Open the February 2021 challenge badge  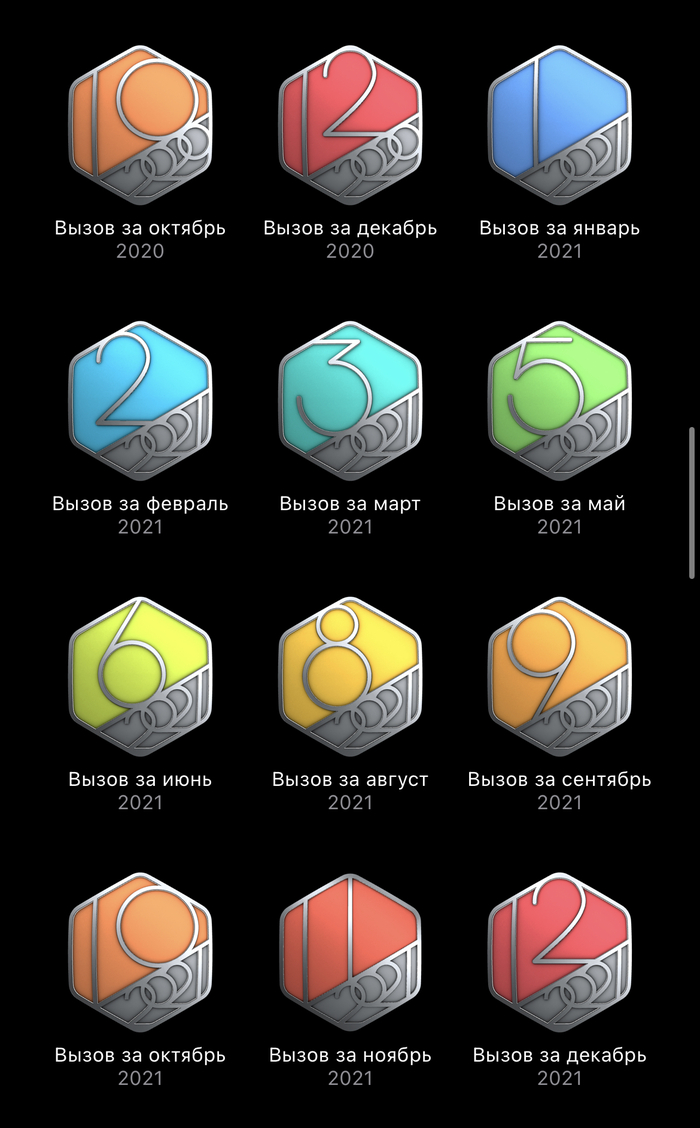[140, 400]
